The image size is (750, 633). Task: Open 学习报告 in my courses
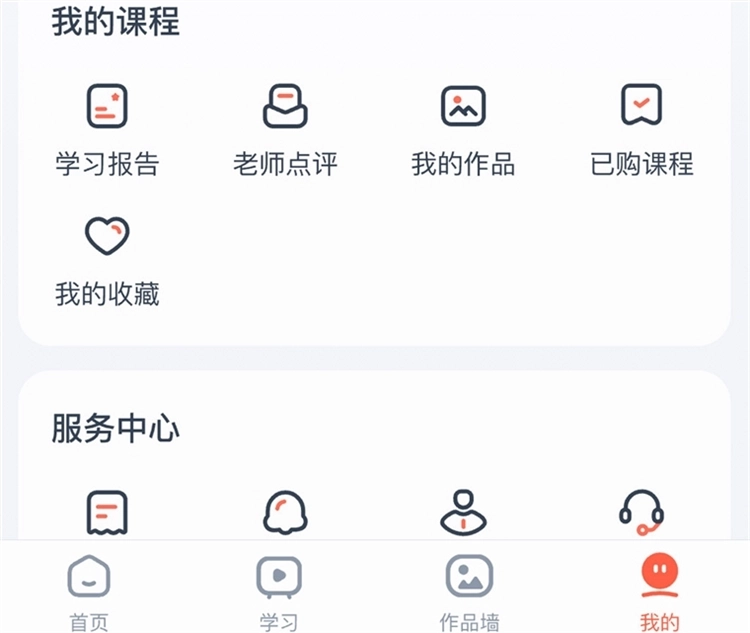click(107, 128)
